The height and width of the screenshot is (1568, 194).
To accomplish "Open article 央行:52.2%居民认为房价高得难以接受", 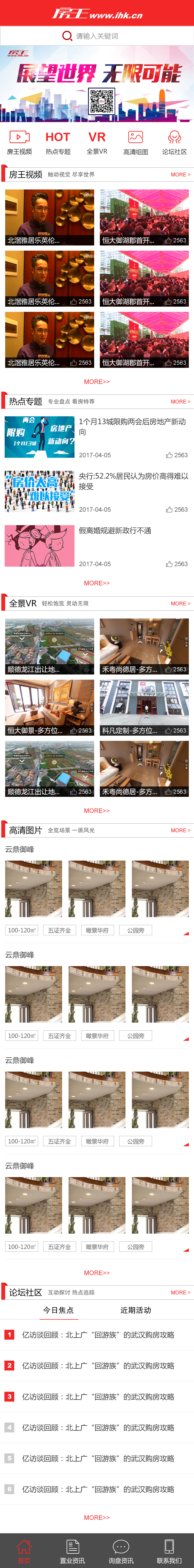I will pyautogui.click(x=133, y=481).
